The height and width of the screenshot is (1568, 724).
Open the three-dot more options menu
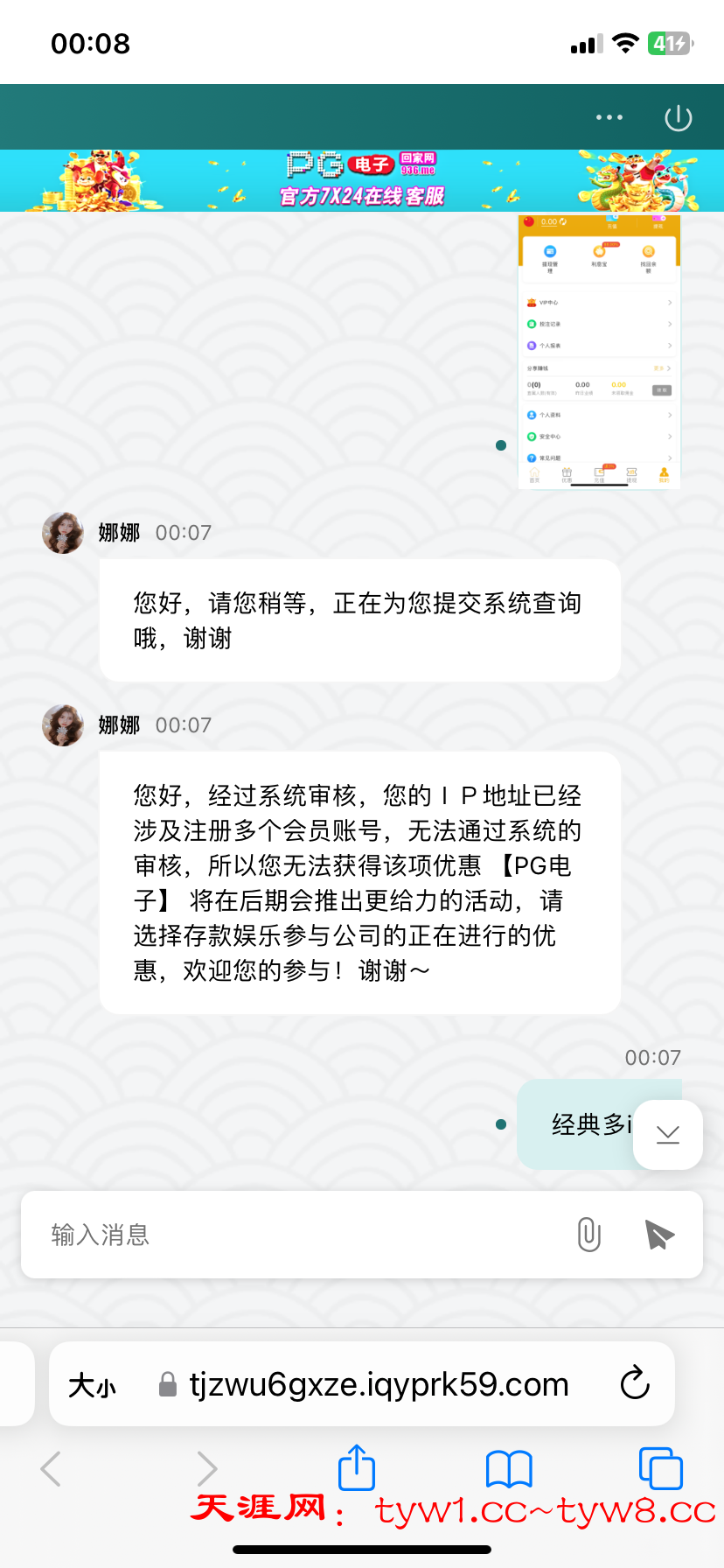pos(609,117)
